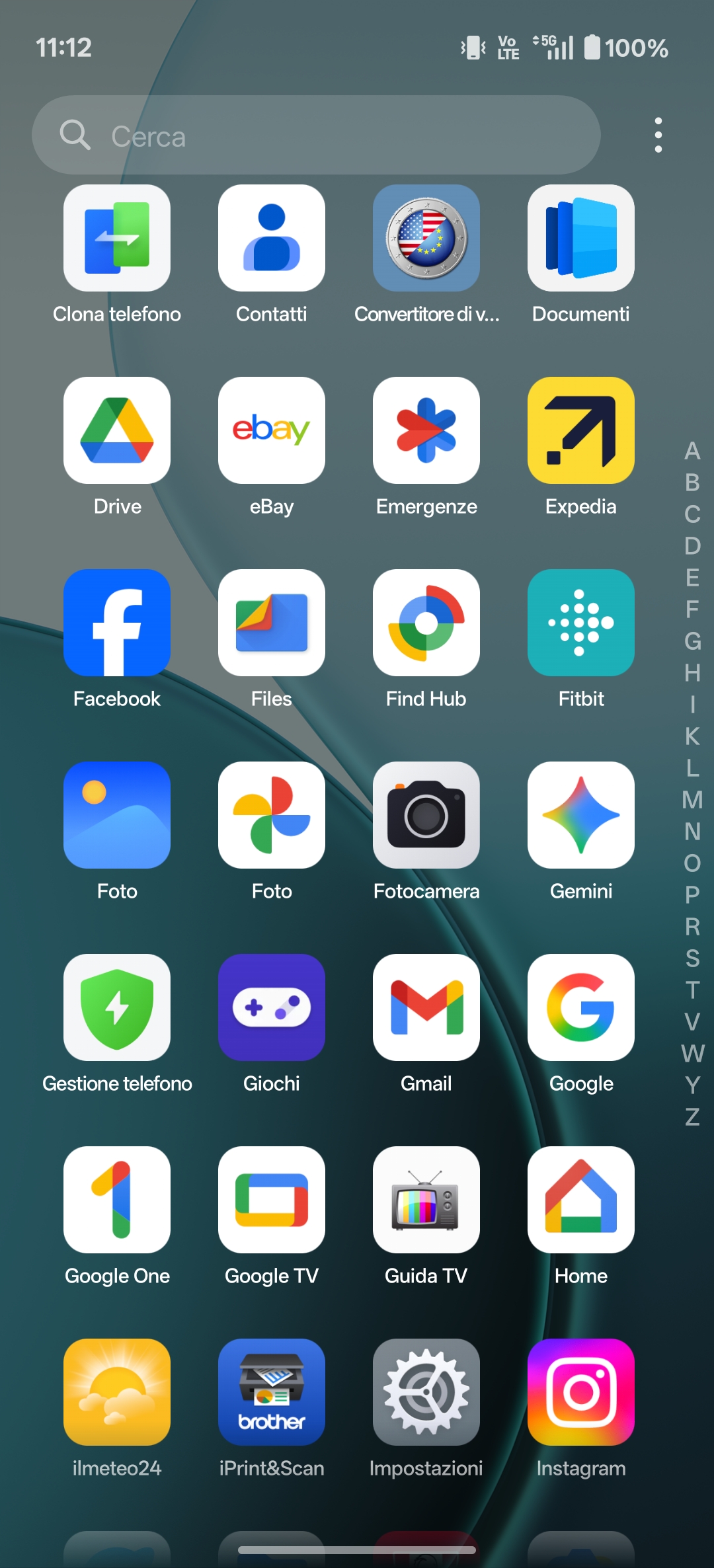
Task: Launch the eBay app
Action: coord(272,430)
